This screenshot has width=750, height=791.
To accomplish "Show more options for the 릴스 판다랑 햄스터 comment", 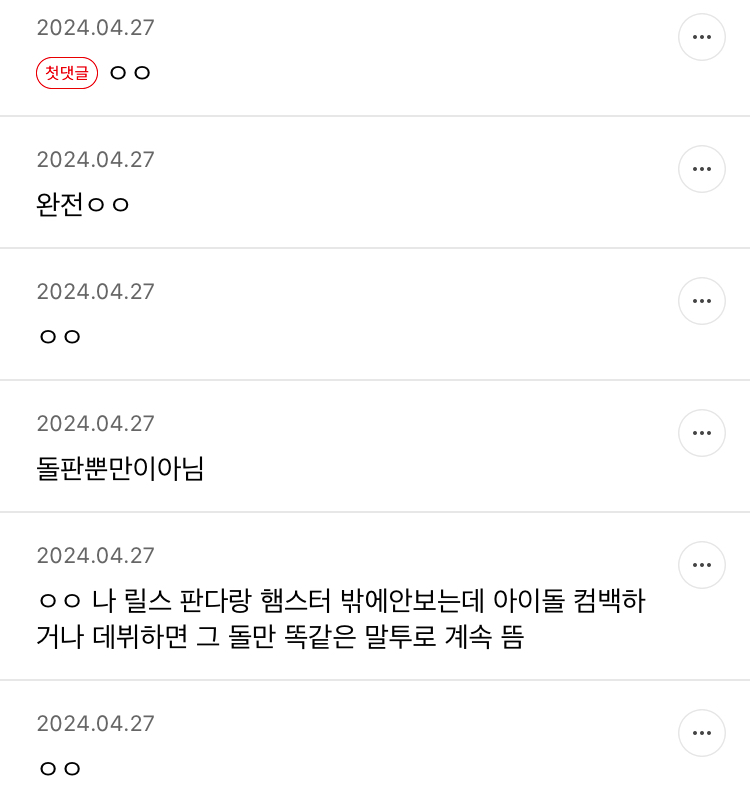I will pyautogui.click(x=702, y=565).
